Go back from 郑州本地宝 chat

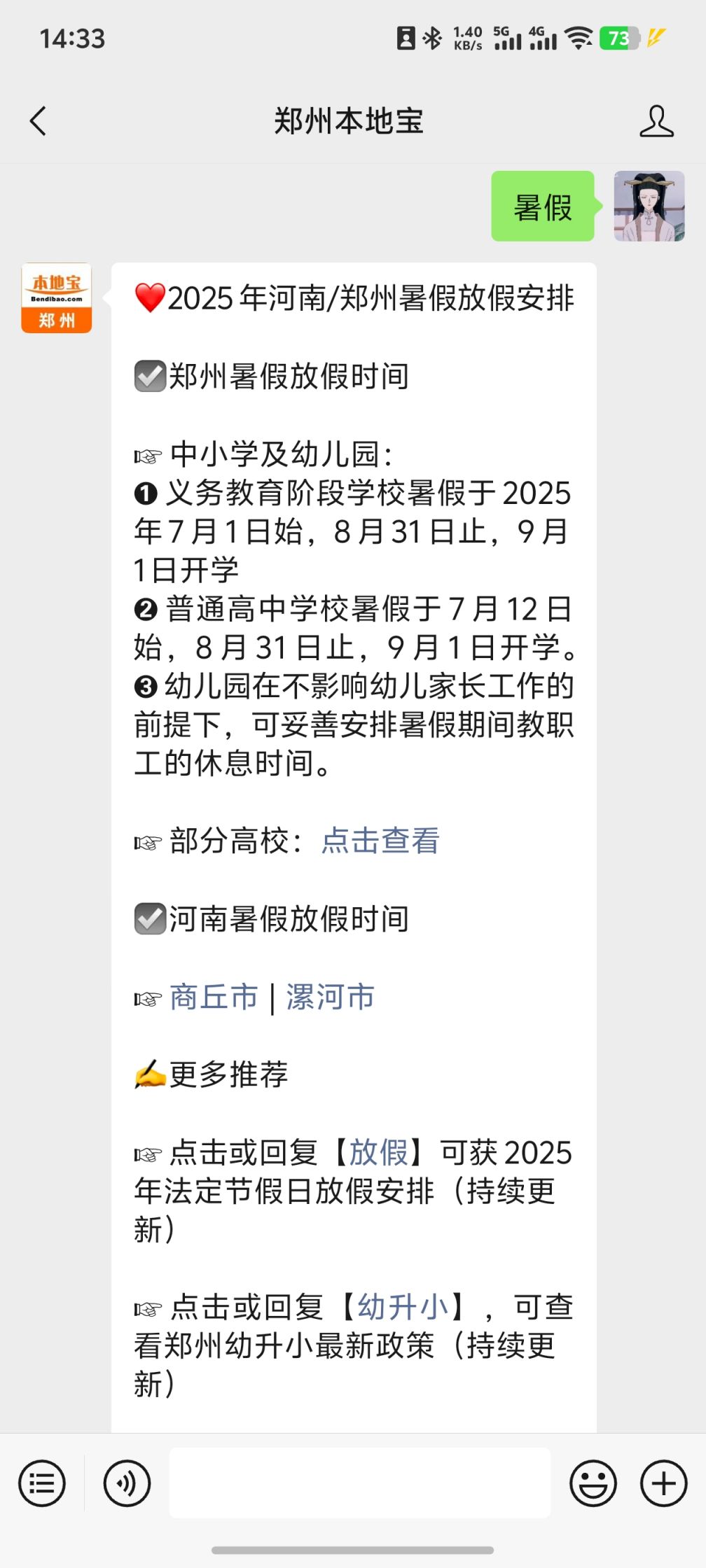39,121
